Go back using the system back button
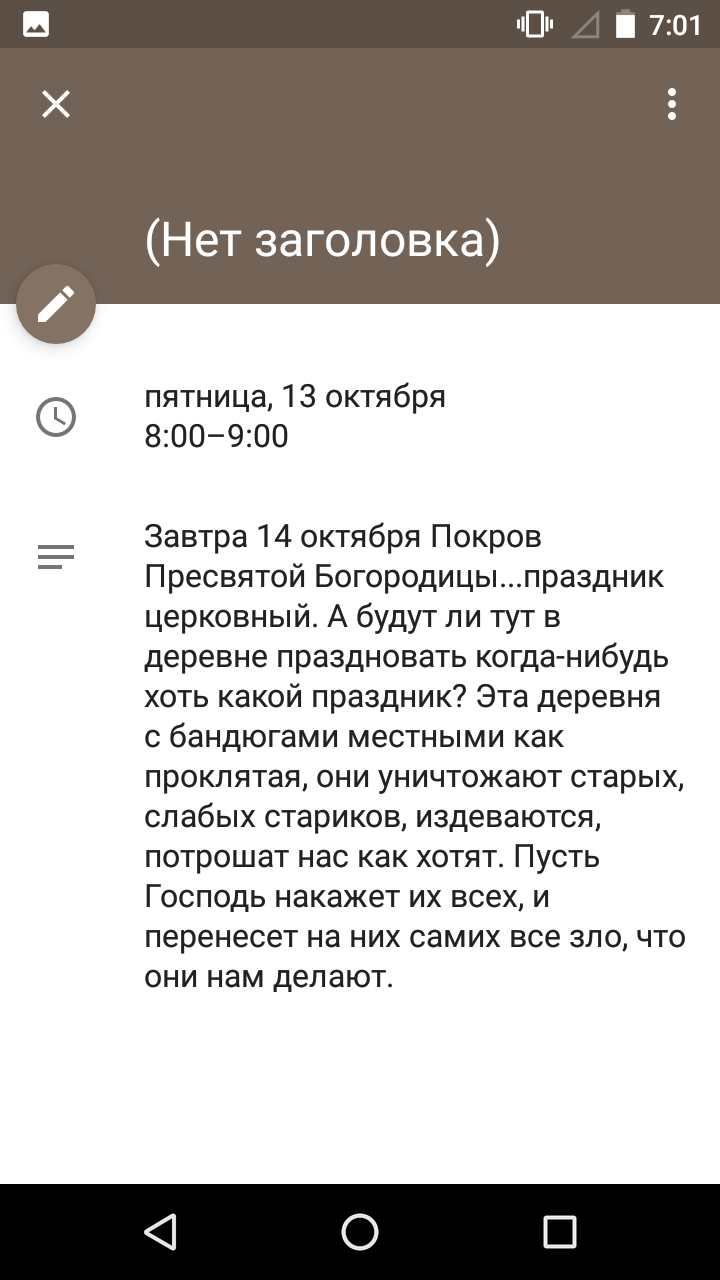This screenshot has width=720, height=1280. click(x=160, y=1232)
